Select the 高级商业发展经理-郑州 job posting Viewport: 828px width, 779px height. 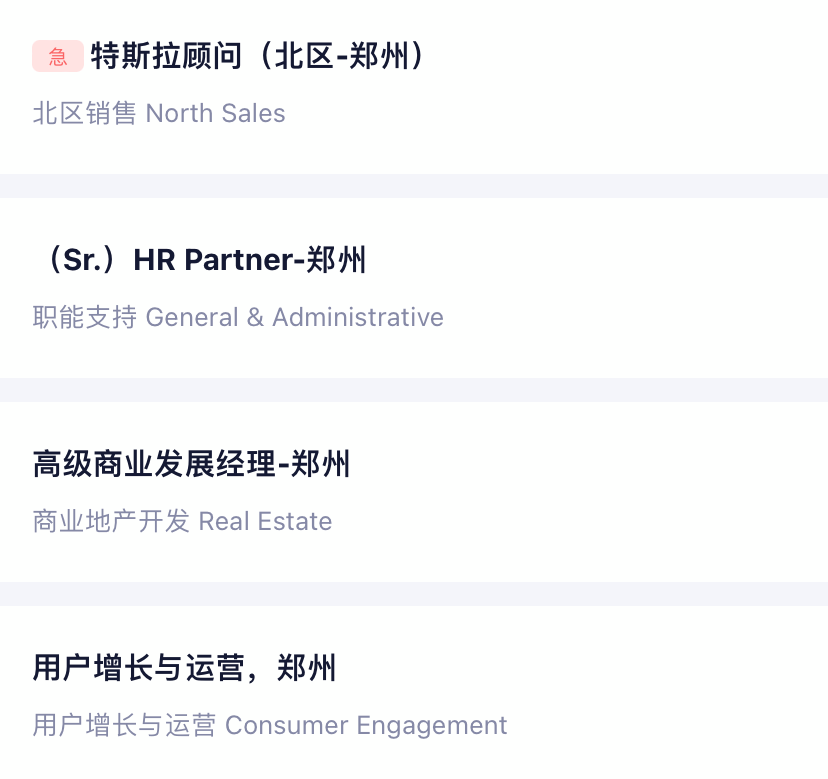(192, 465)
